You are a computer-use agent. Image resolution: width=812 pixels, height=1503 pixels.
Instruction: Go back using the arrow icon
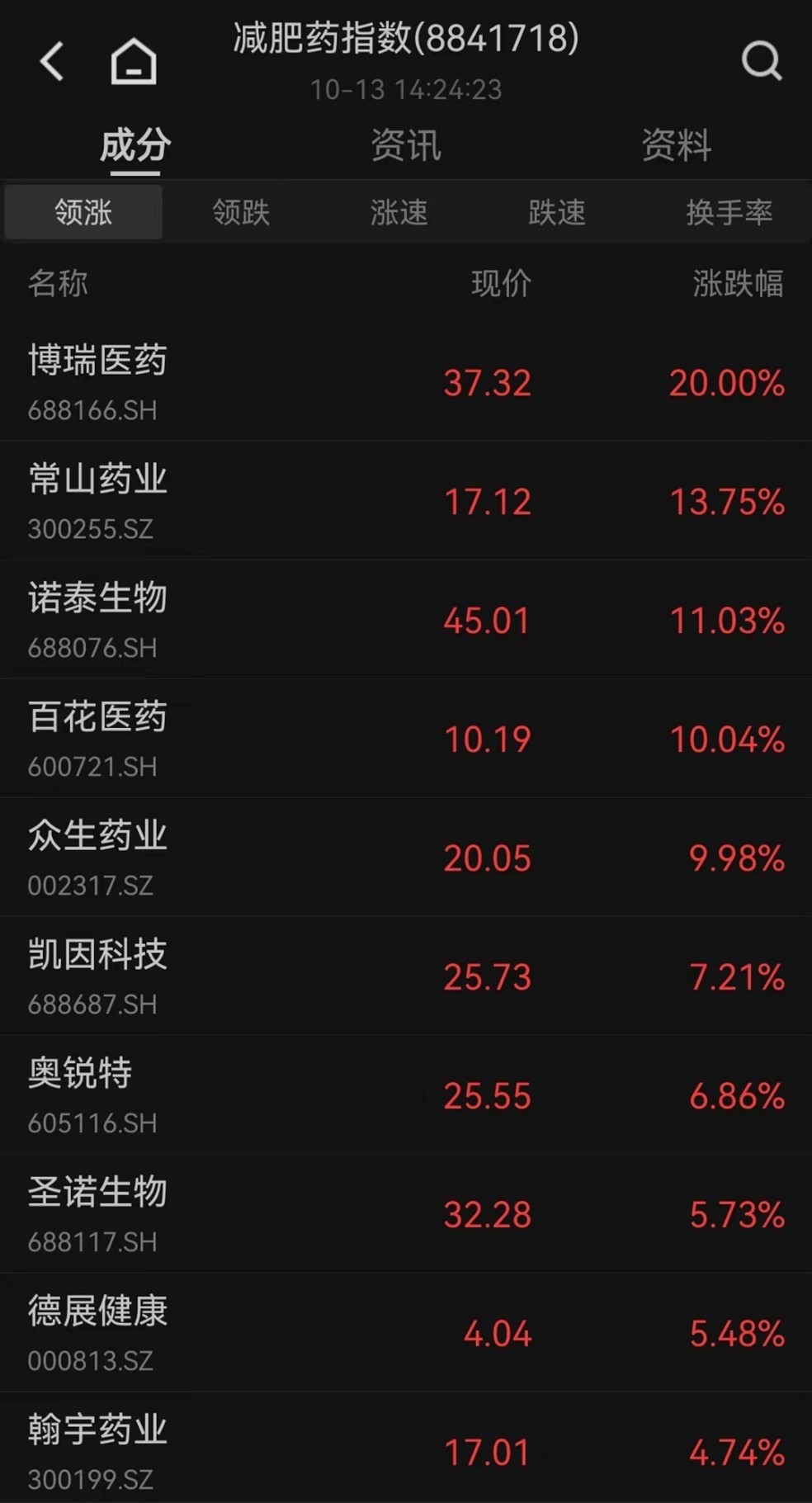pyautogui.click(x=52, y=61)
